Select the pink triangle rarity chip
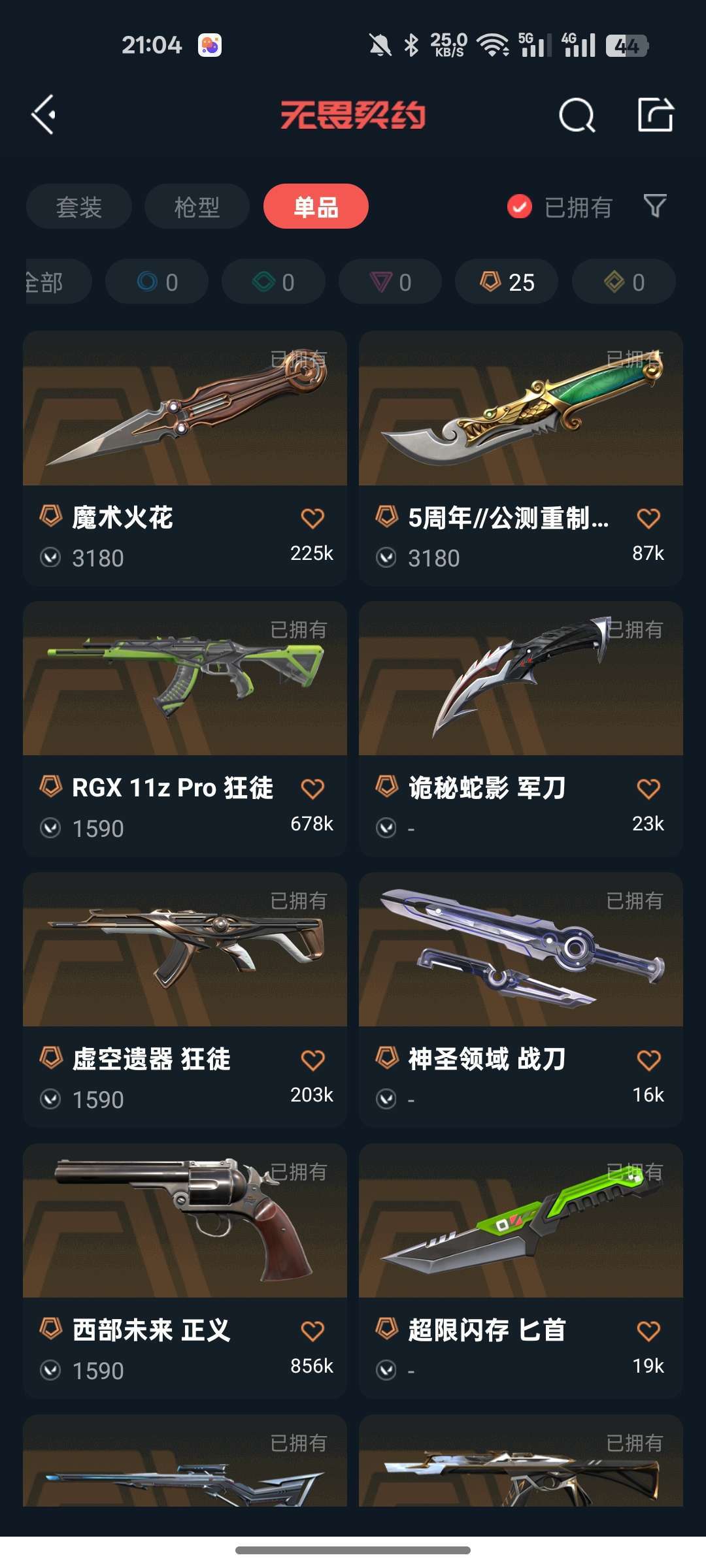This screenshot has width=706, height=1568. (390, 282)
